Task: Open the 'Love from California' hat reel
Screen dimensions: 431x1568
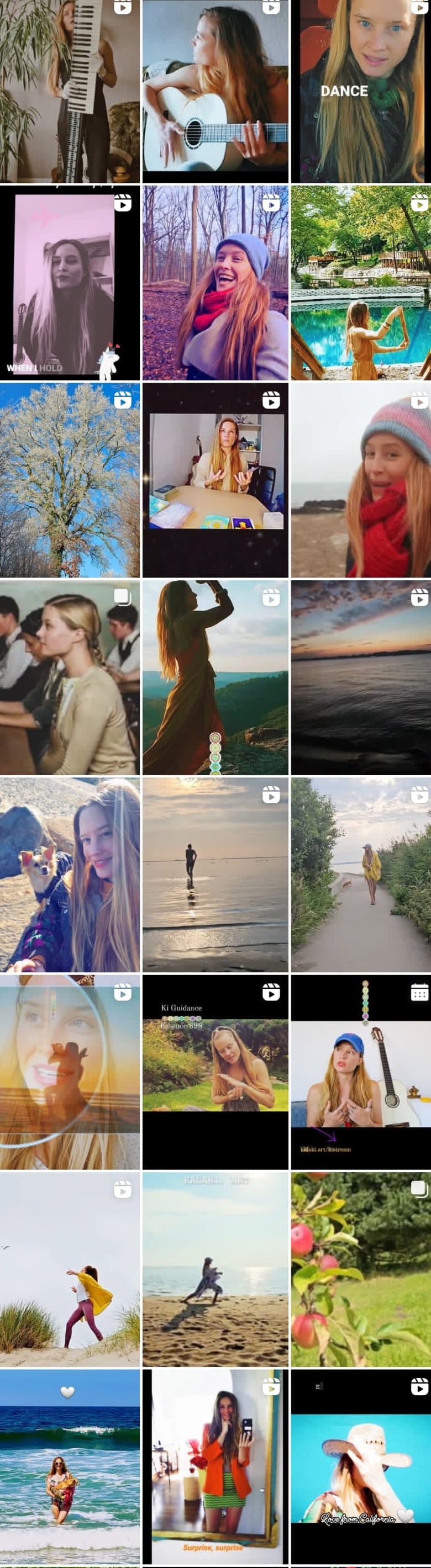Action: (x=360, y=1466)
